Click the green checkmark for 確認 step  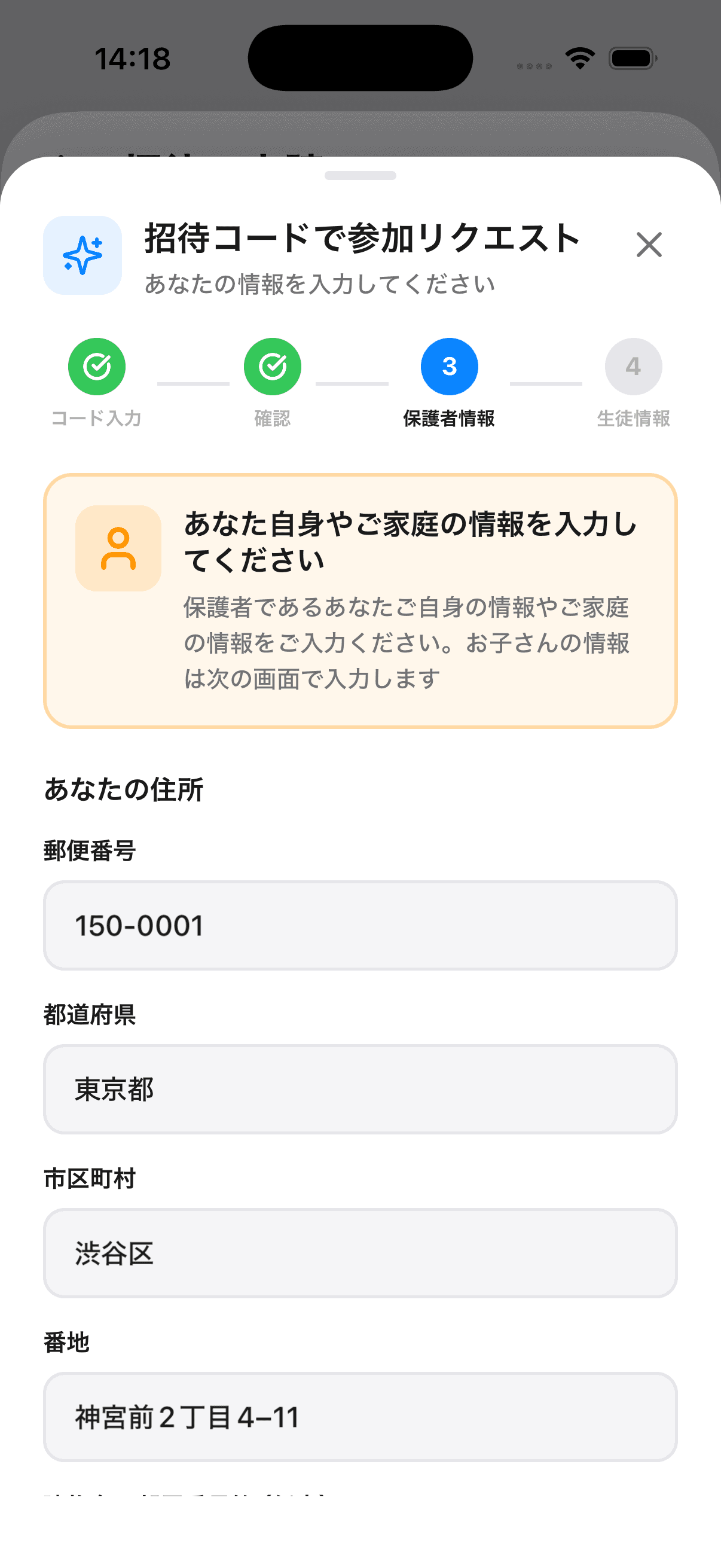pos(272,367)
